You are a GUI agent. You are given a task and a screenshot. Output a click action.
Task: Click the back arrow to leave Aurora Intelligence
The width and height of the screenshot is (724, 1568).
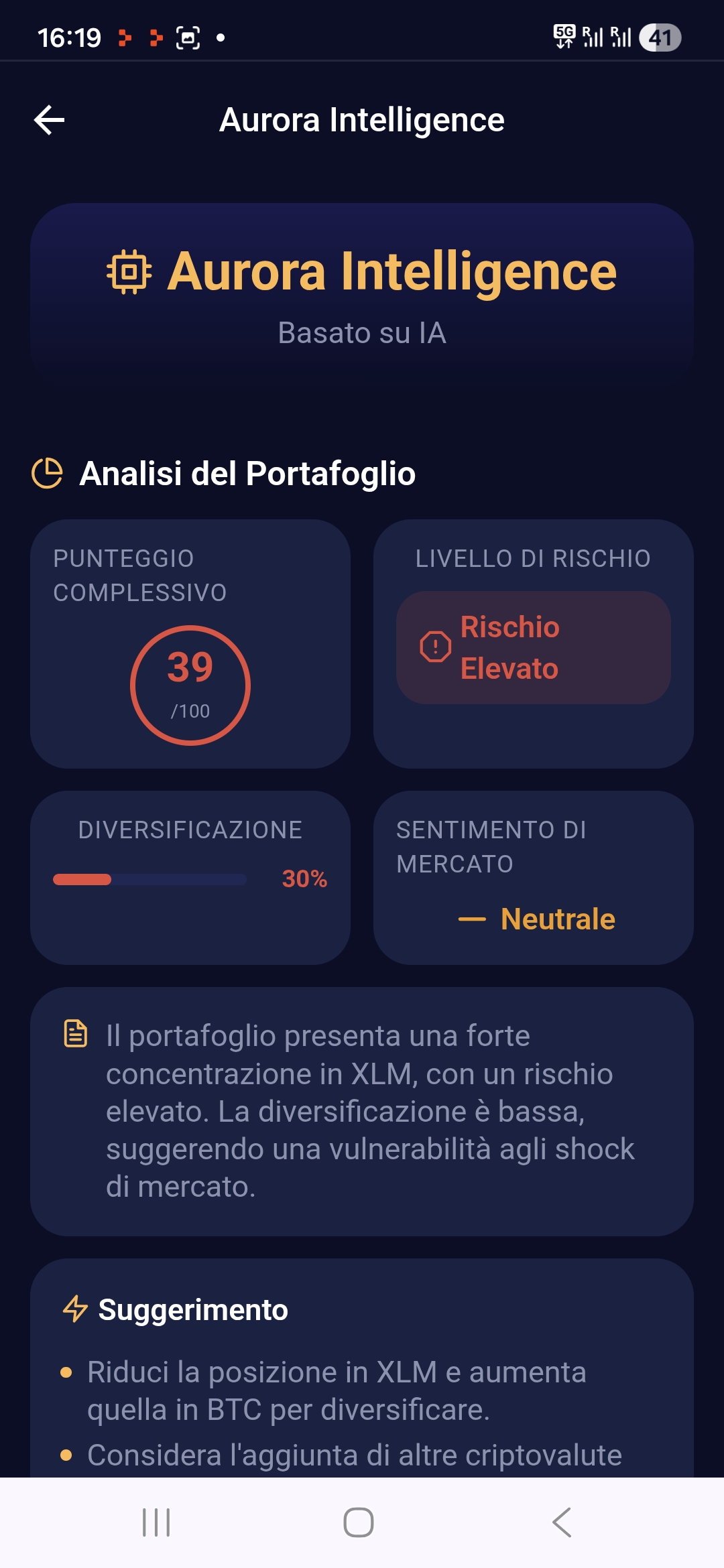(x=48, y=121)
